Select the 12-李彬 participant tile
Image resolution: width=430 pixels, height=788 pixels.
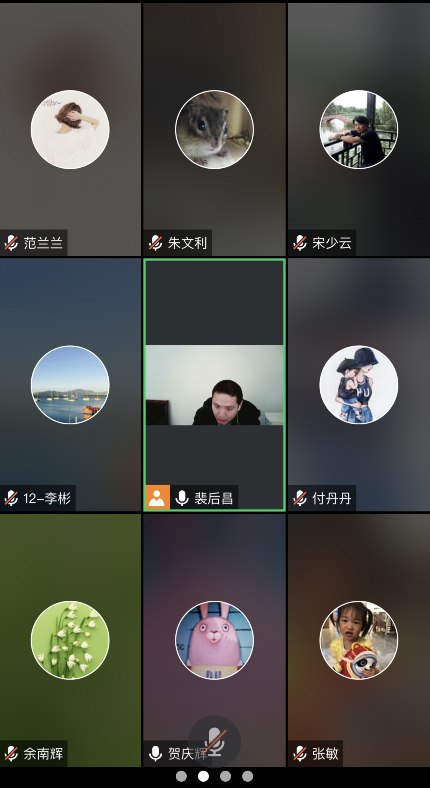click(x=70, y=384)
